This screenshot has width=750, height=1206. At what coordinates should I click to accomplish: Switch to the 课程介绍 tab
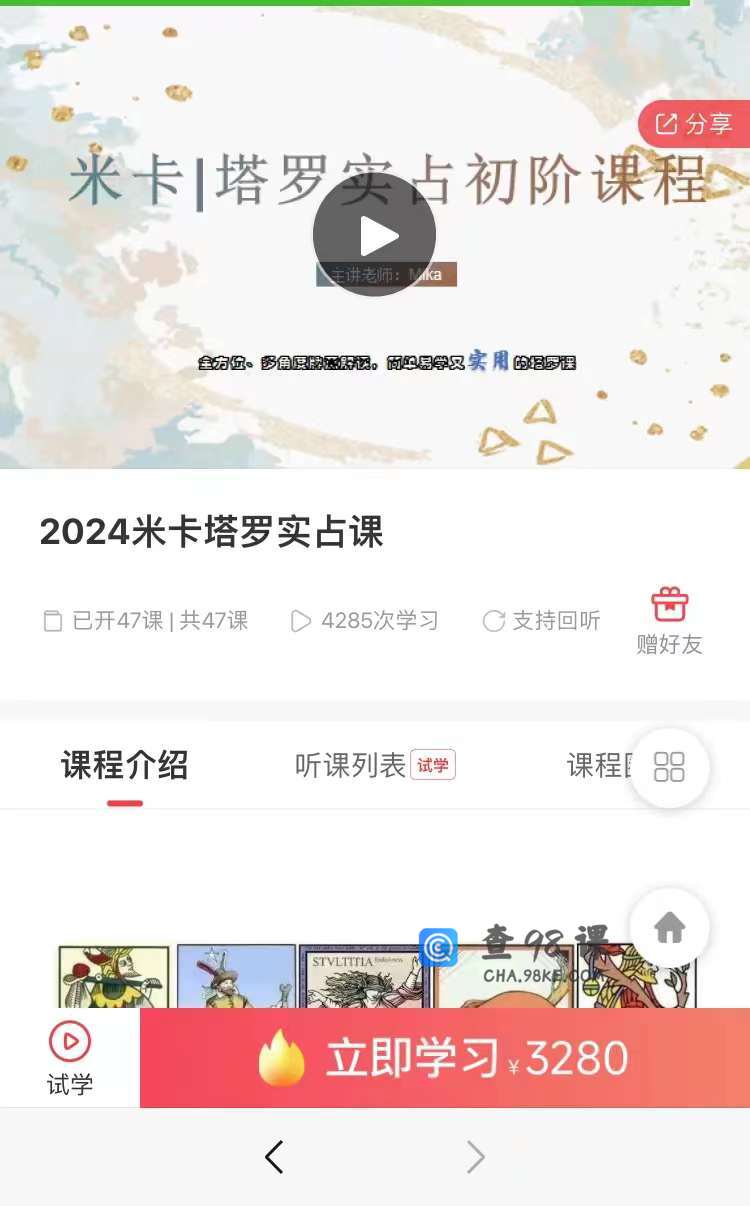pos(125,766)
